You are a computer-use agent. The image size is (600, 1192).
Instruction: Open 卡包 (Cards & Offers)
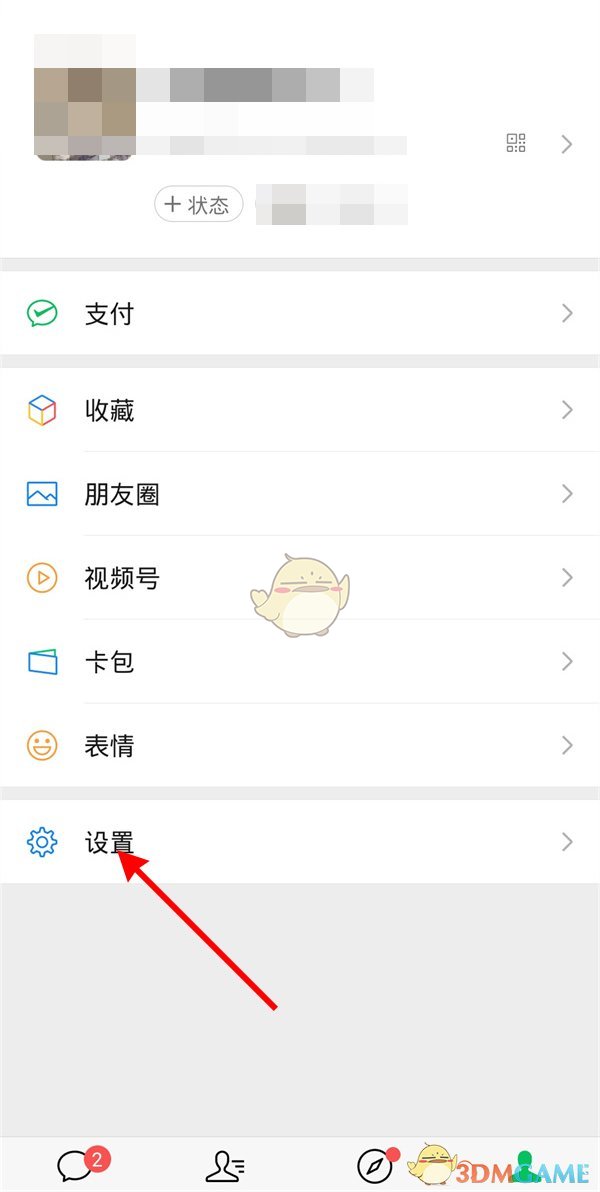[x=300, y=662]
